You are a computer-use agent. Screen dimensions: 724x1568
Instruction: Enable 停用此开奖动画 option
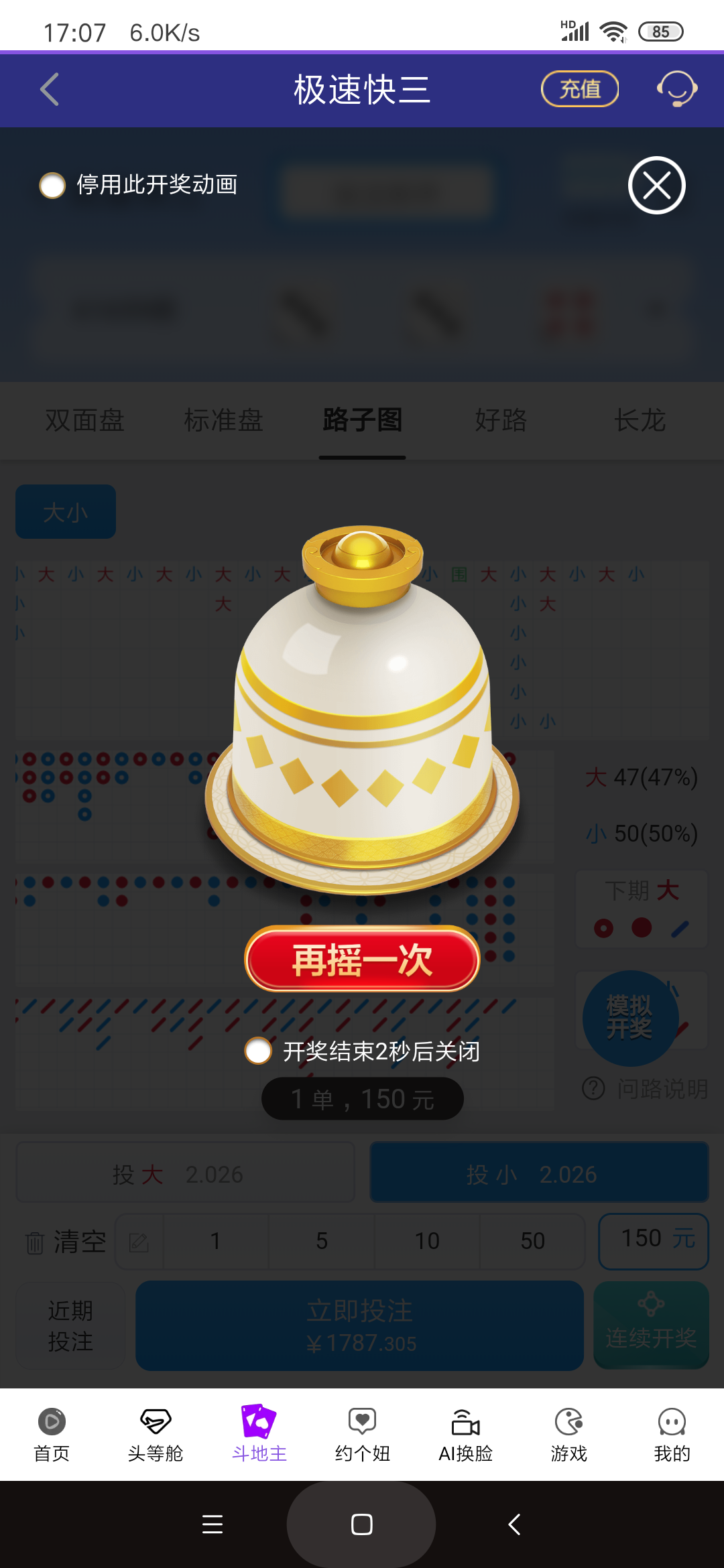point(52,186)
